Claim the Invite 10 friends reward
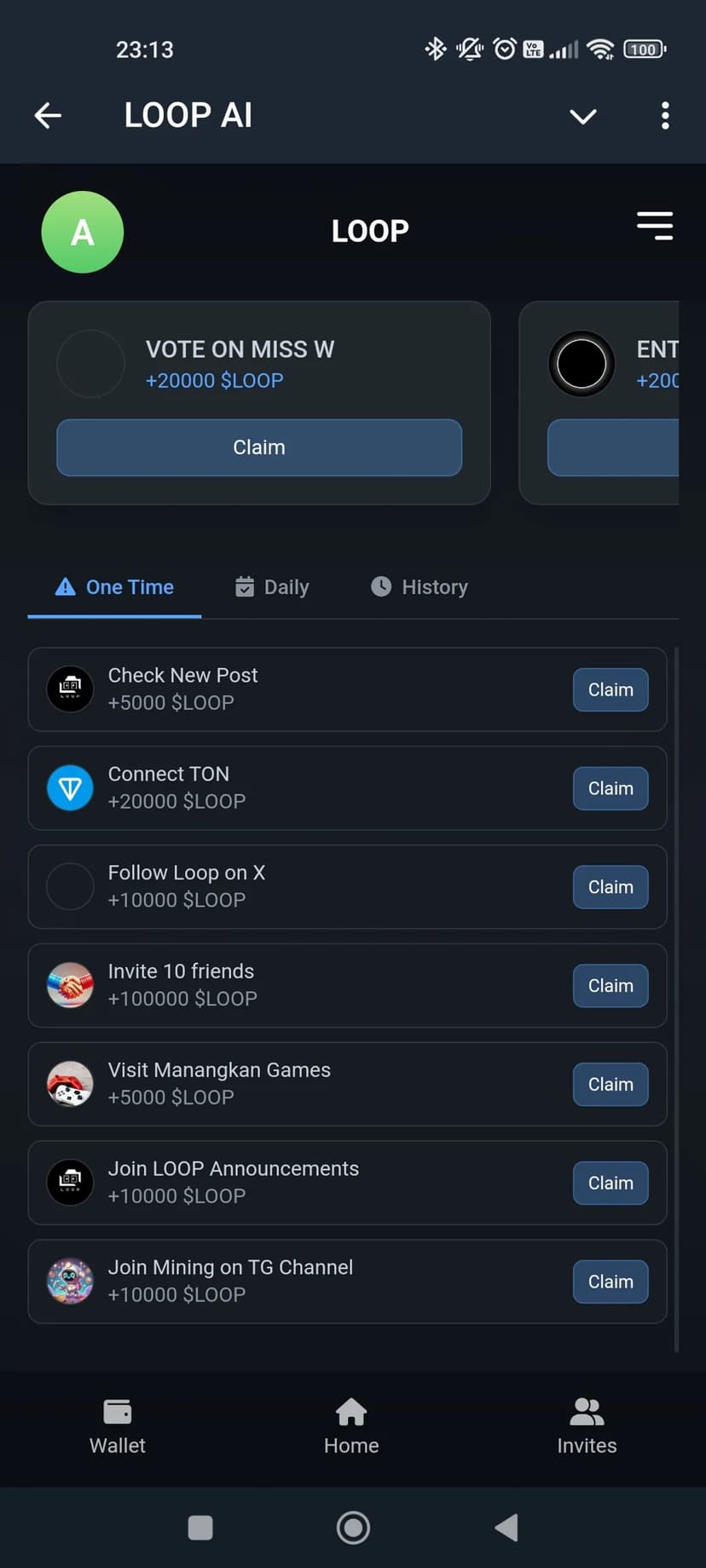The image size is (706, 1568). coord(611,986)
